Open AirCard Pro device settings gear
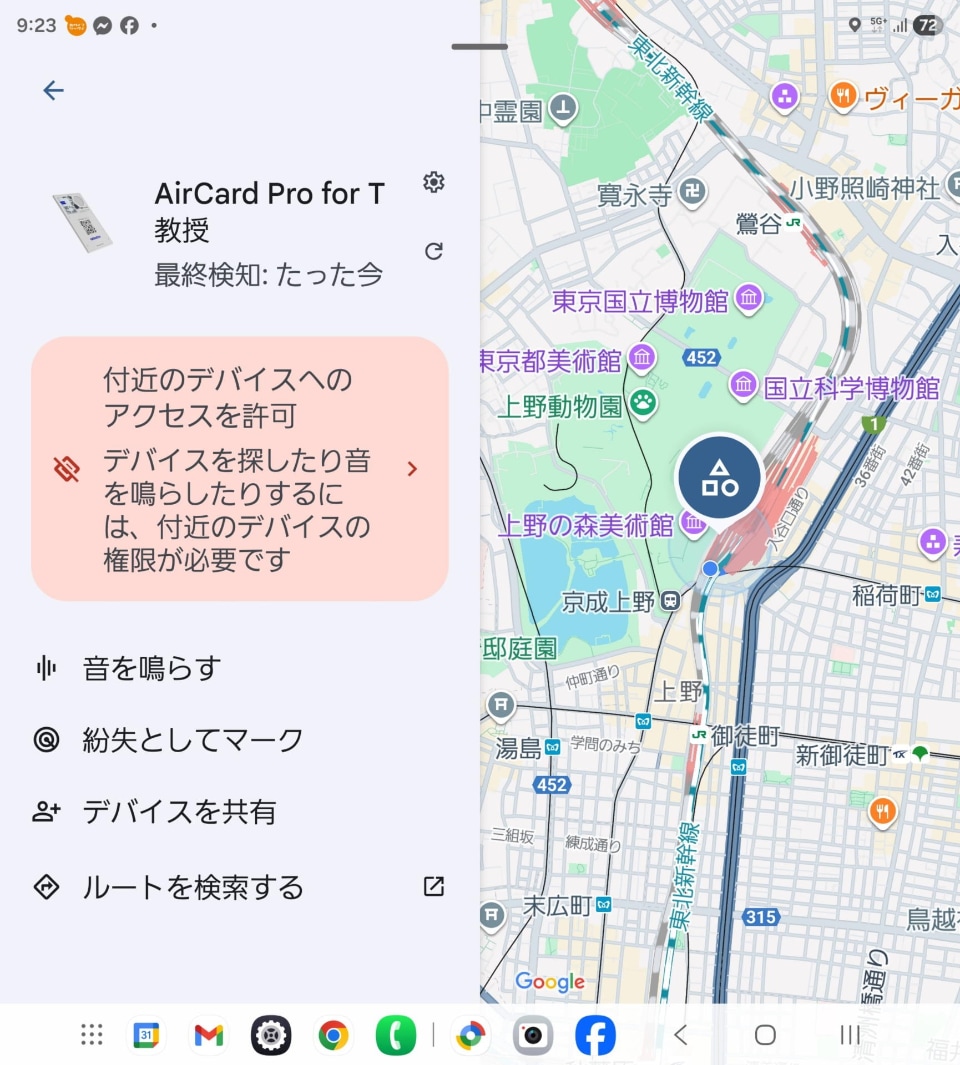The height and width of the screenshot is (1065, 960). click(433, 182)
